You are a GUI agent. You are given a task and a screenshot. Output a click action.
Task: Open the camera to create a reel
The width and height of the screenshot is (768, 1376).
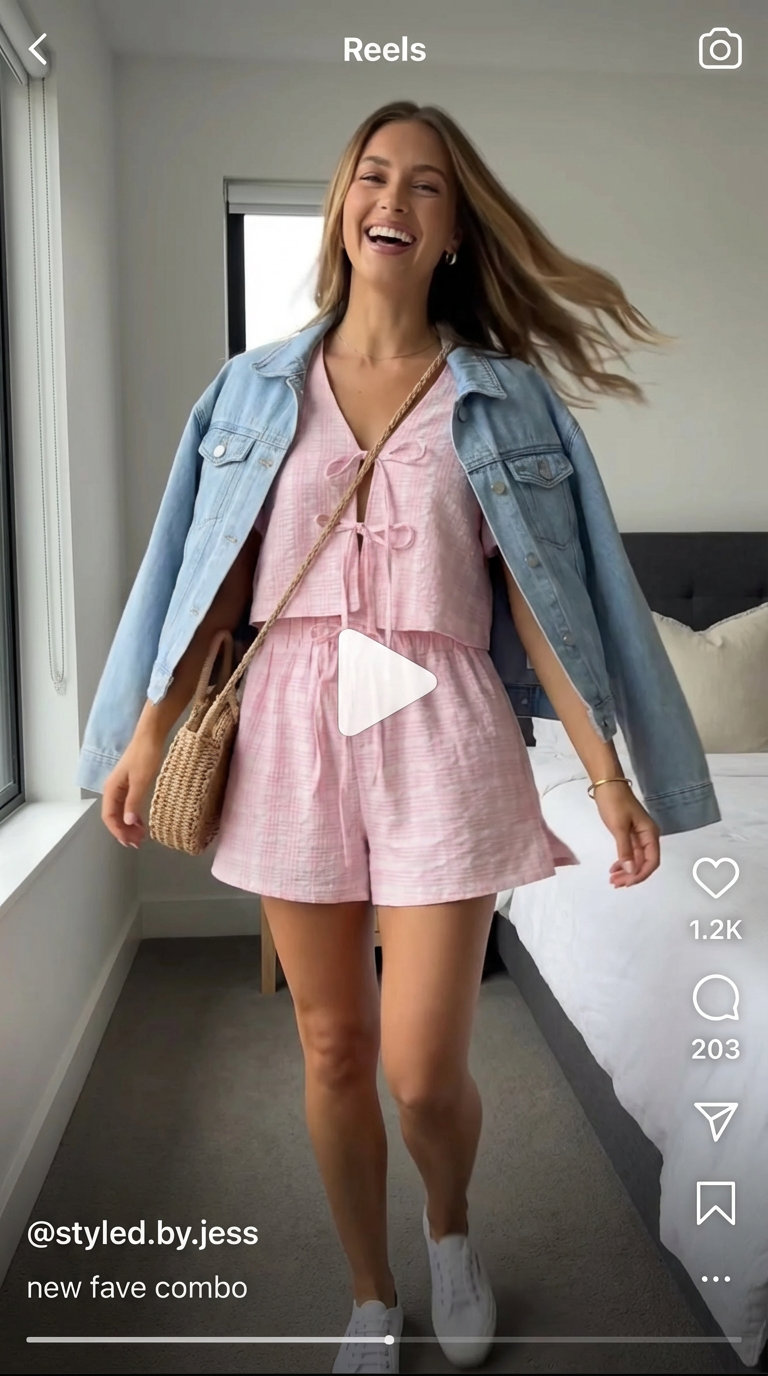(720, 49)
